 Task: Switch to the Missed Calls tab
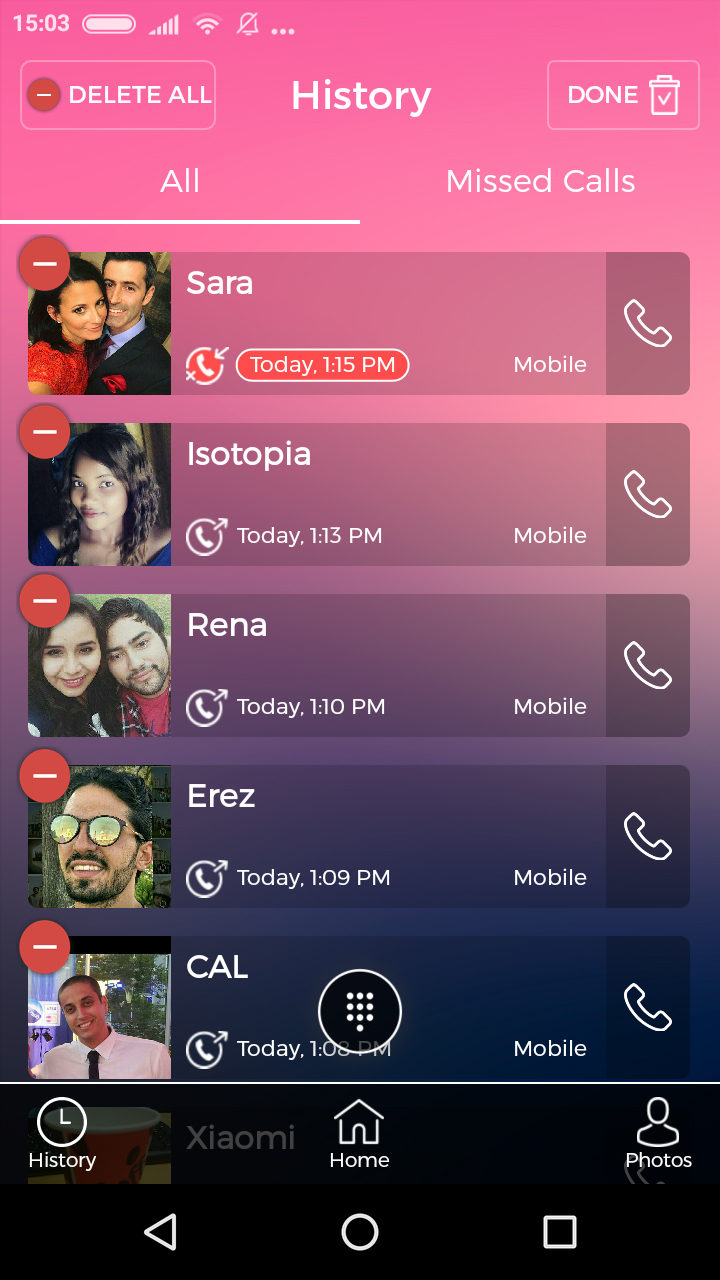tap(540, 181)
